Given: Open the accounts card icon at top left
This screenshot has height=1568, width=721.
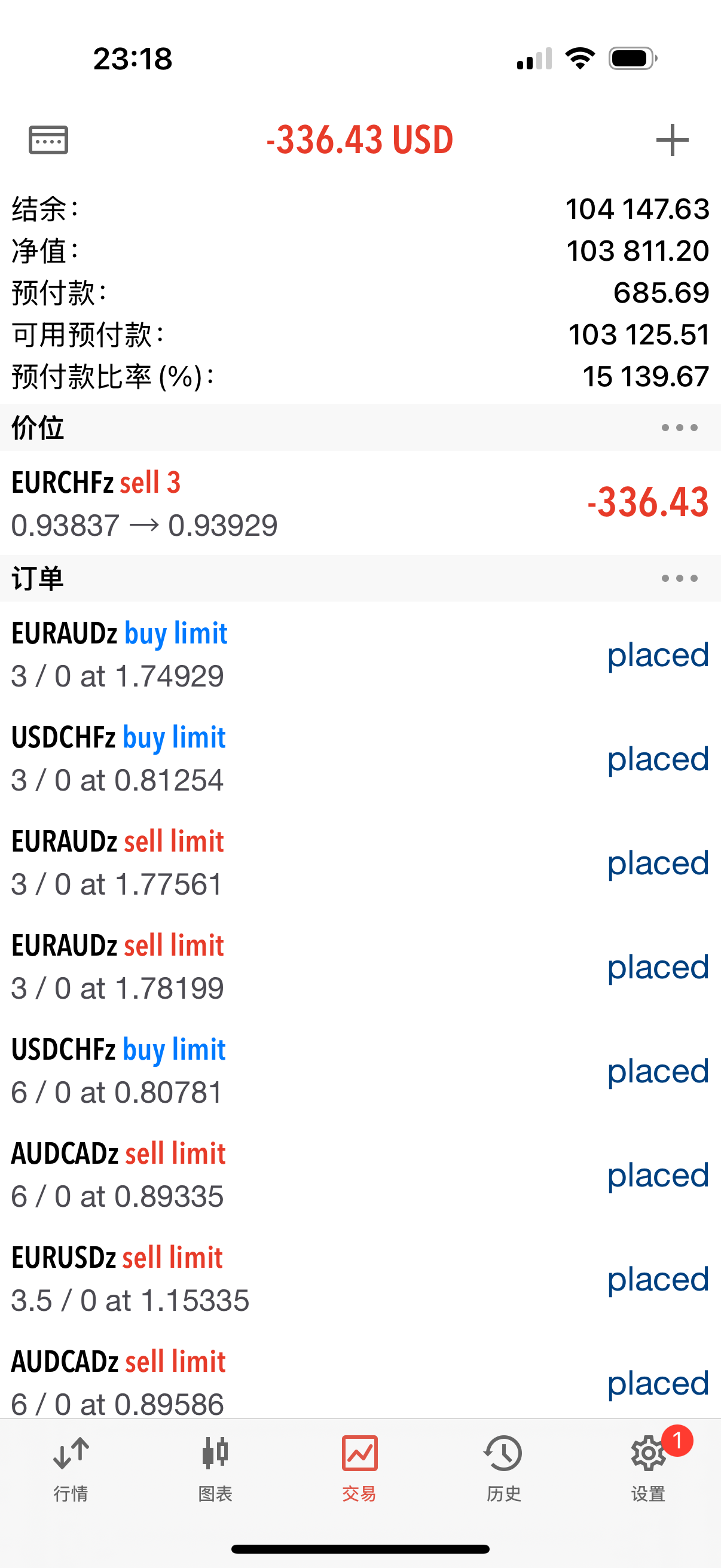Looking at the screenshot, I should coord(48,140).
